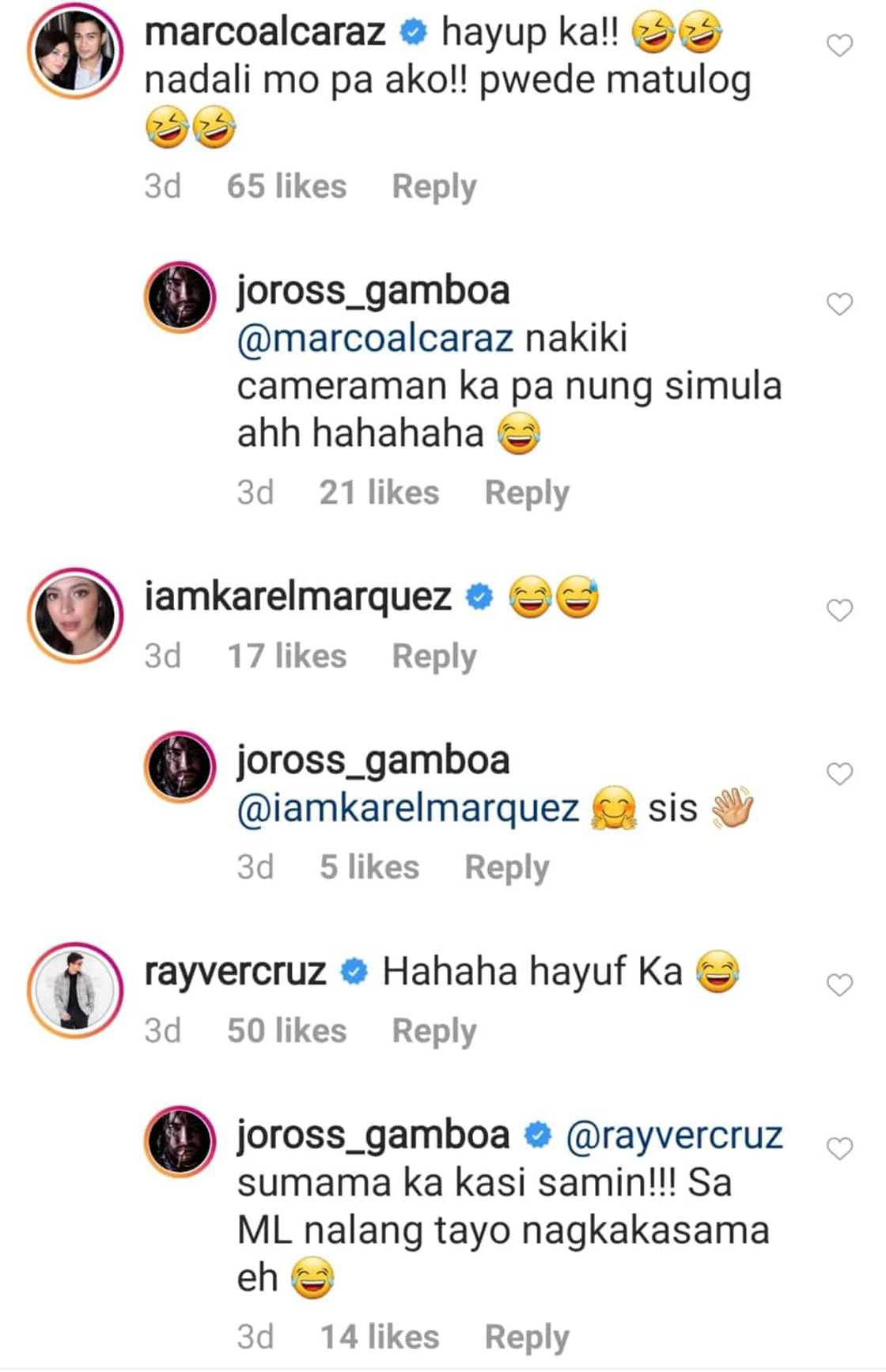The width and height of the screenshot is (886, 1372).
Task: Reply to joross_gamboa's cameraman comment
Action: click(526, 493)
